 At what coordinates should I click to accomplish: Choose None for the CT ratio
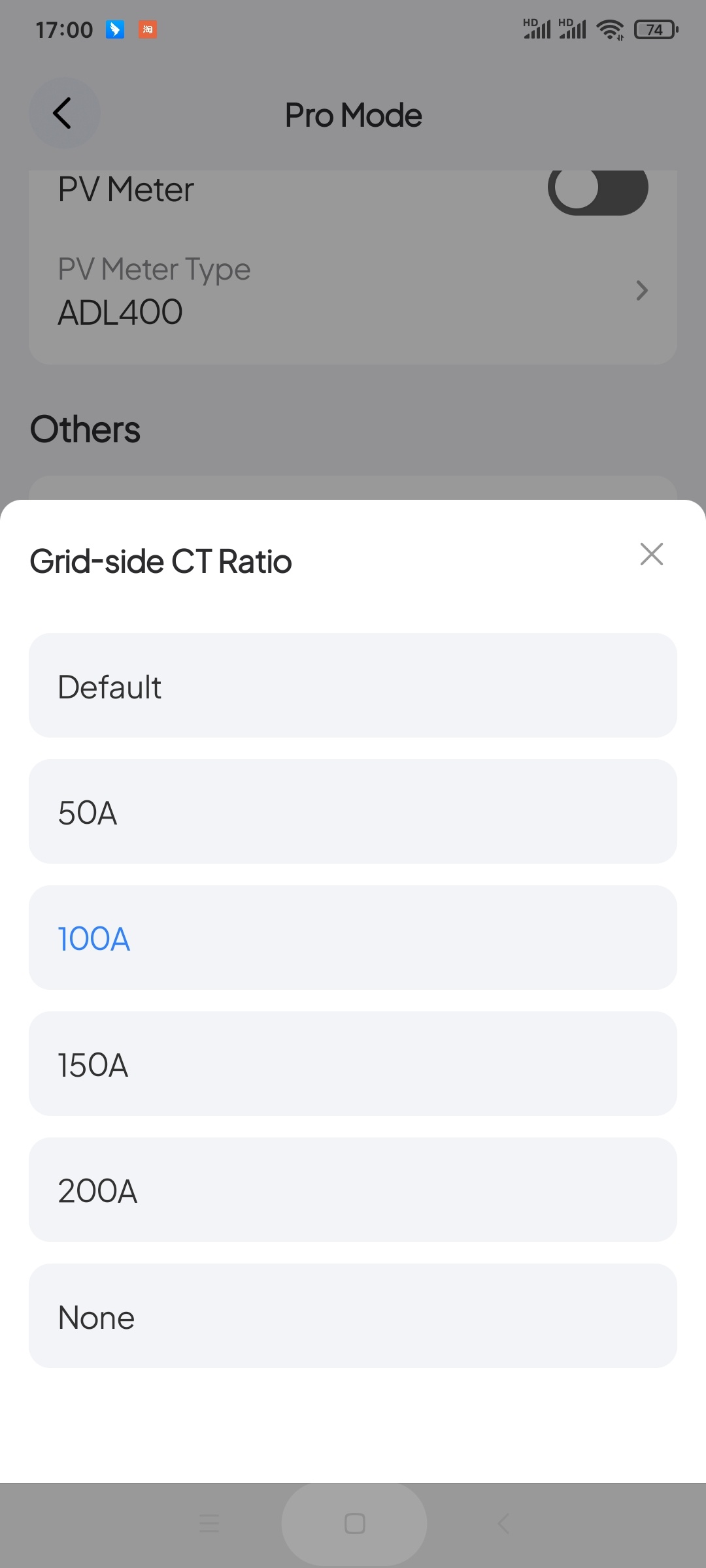coord(353,1316)
